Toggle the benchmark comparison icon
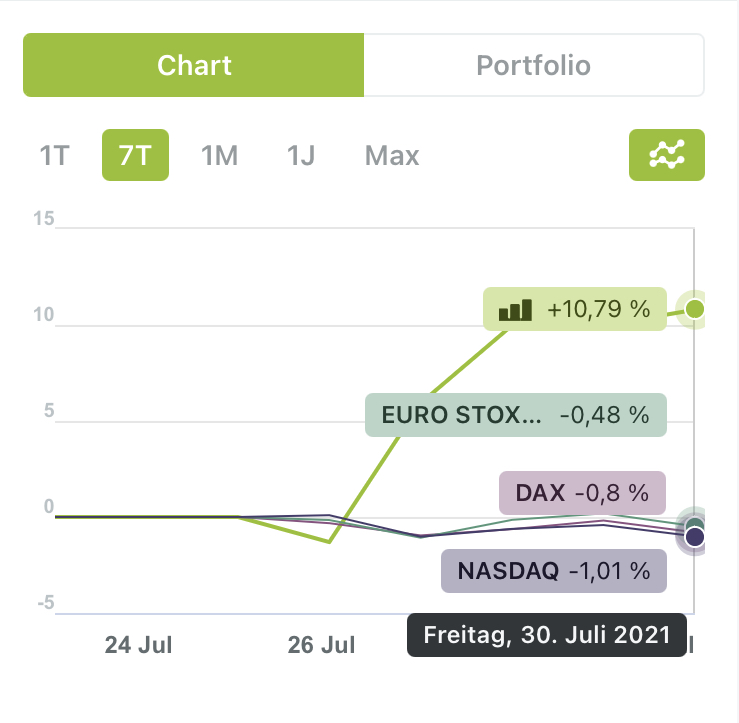739x723 pixels. [666, 155]
